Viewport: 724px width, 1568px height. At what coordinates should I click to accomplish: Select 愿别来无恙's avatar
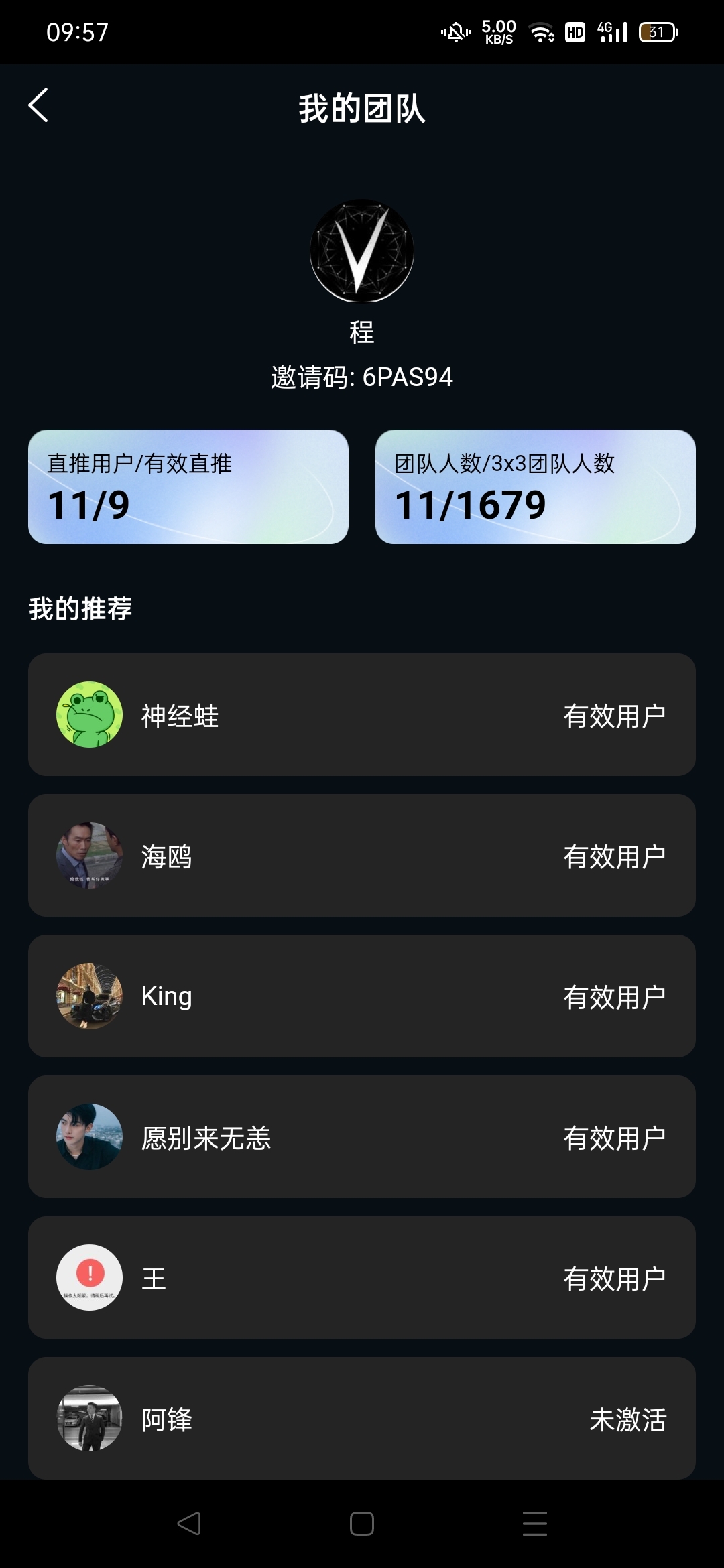point(89,1136)
